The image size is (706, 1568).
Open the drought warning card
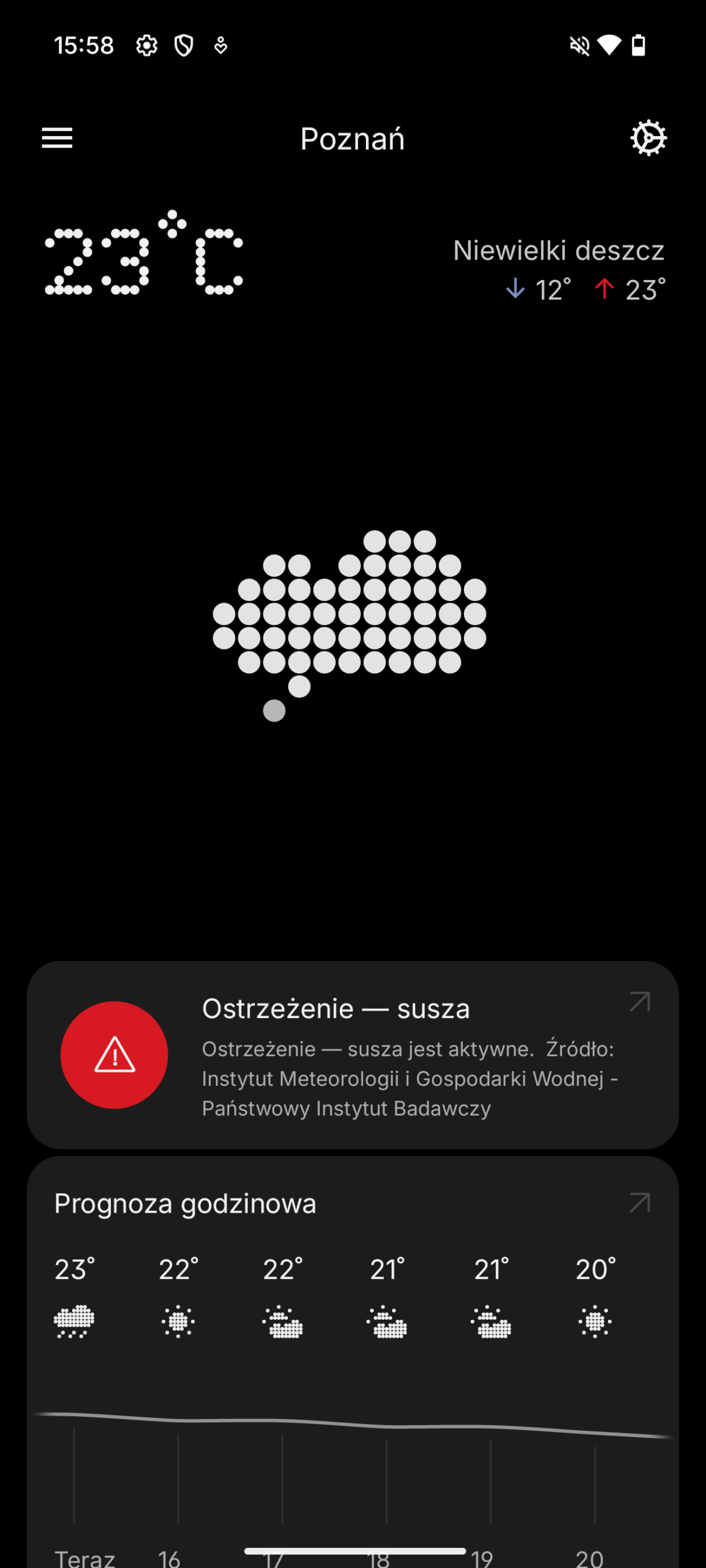(x=352, y=1054)
